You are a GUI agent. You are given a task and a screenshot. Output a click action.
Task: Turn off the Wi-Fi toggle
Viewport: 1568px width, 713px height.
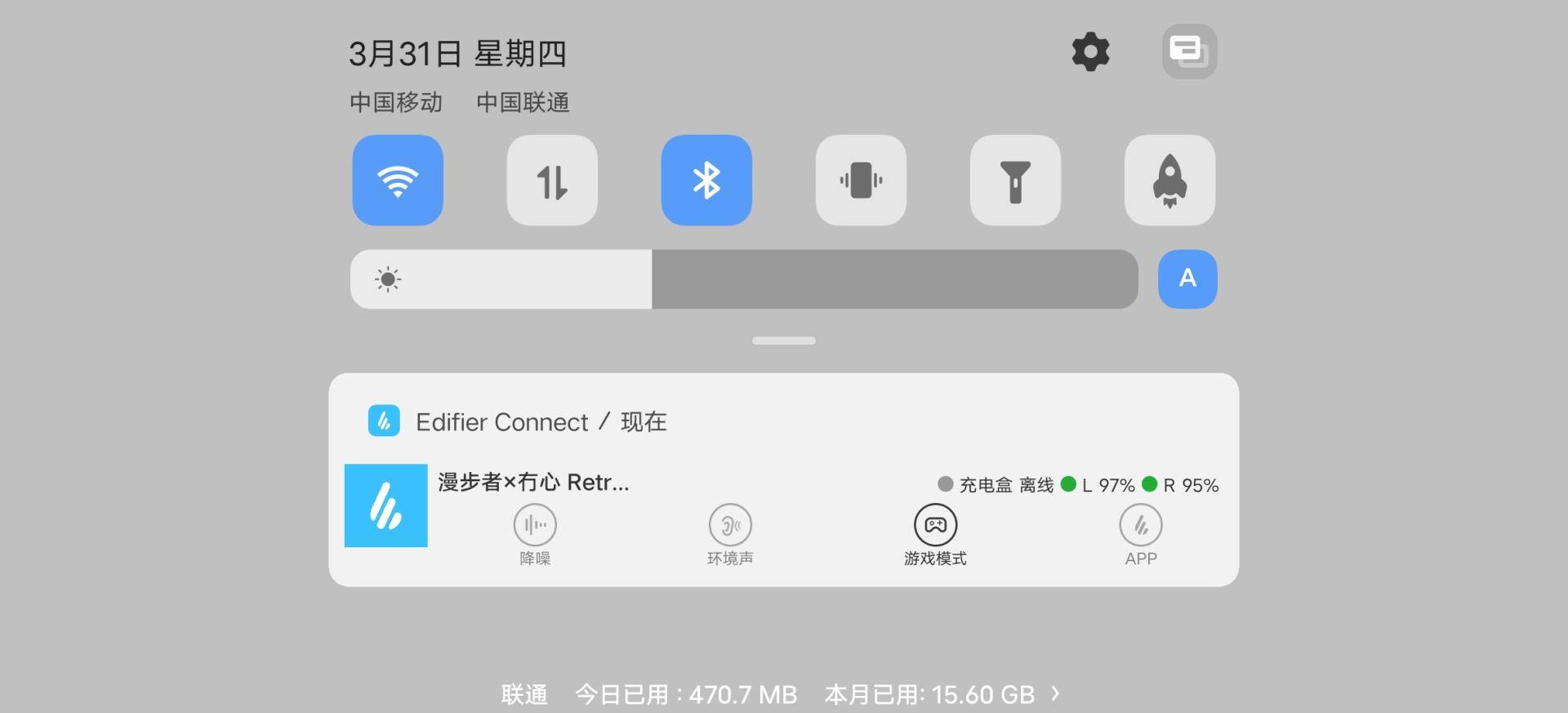pos(398,180)
